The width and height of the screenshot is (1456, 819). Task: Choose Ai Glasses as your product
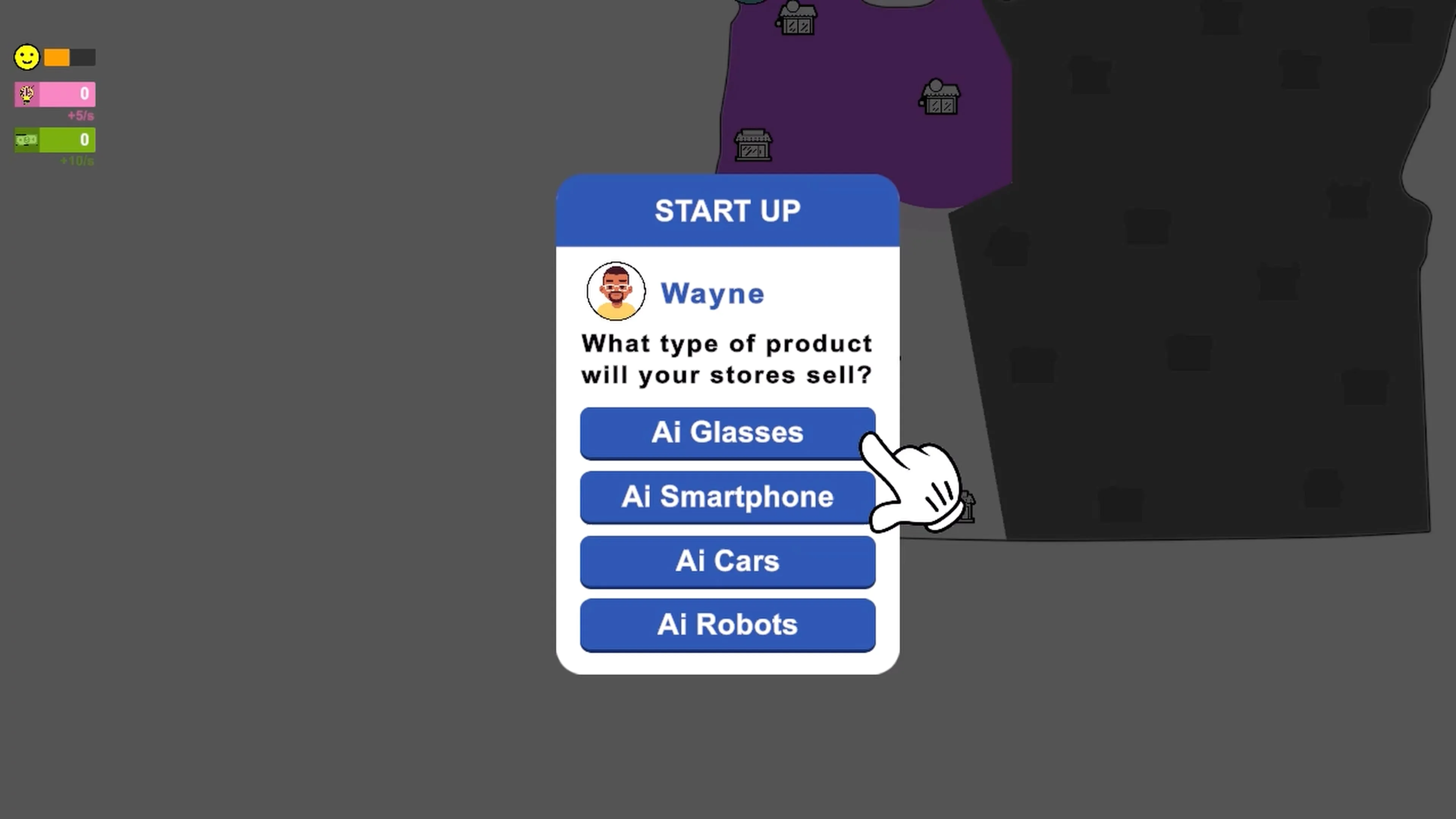(727, 432)
